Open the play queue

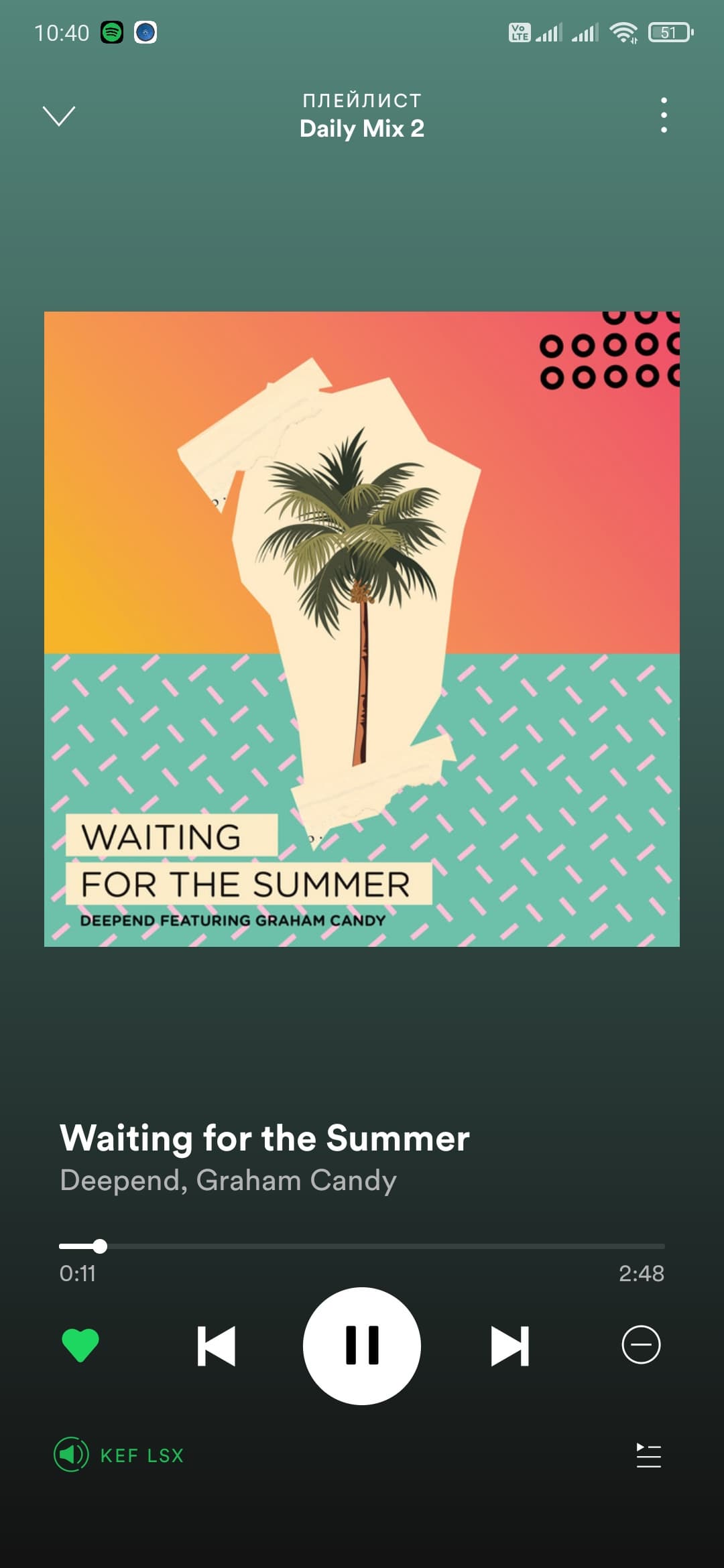(x=648, y=1455)
